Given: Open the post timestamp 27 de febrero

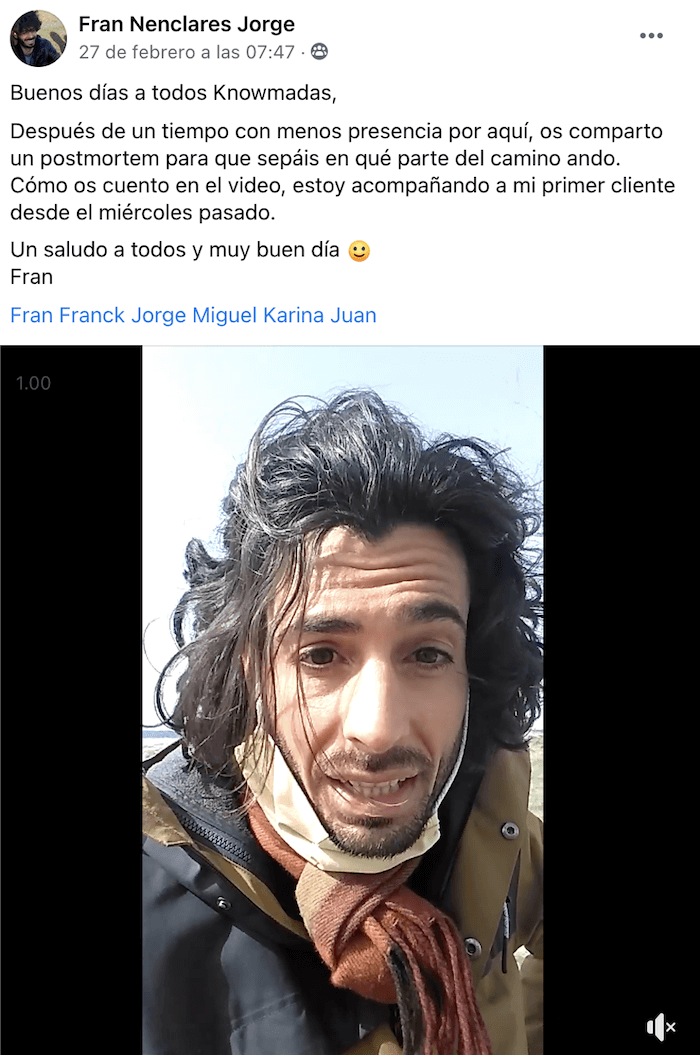Looking at the screenshot, I should 186,51.
